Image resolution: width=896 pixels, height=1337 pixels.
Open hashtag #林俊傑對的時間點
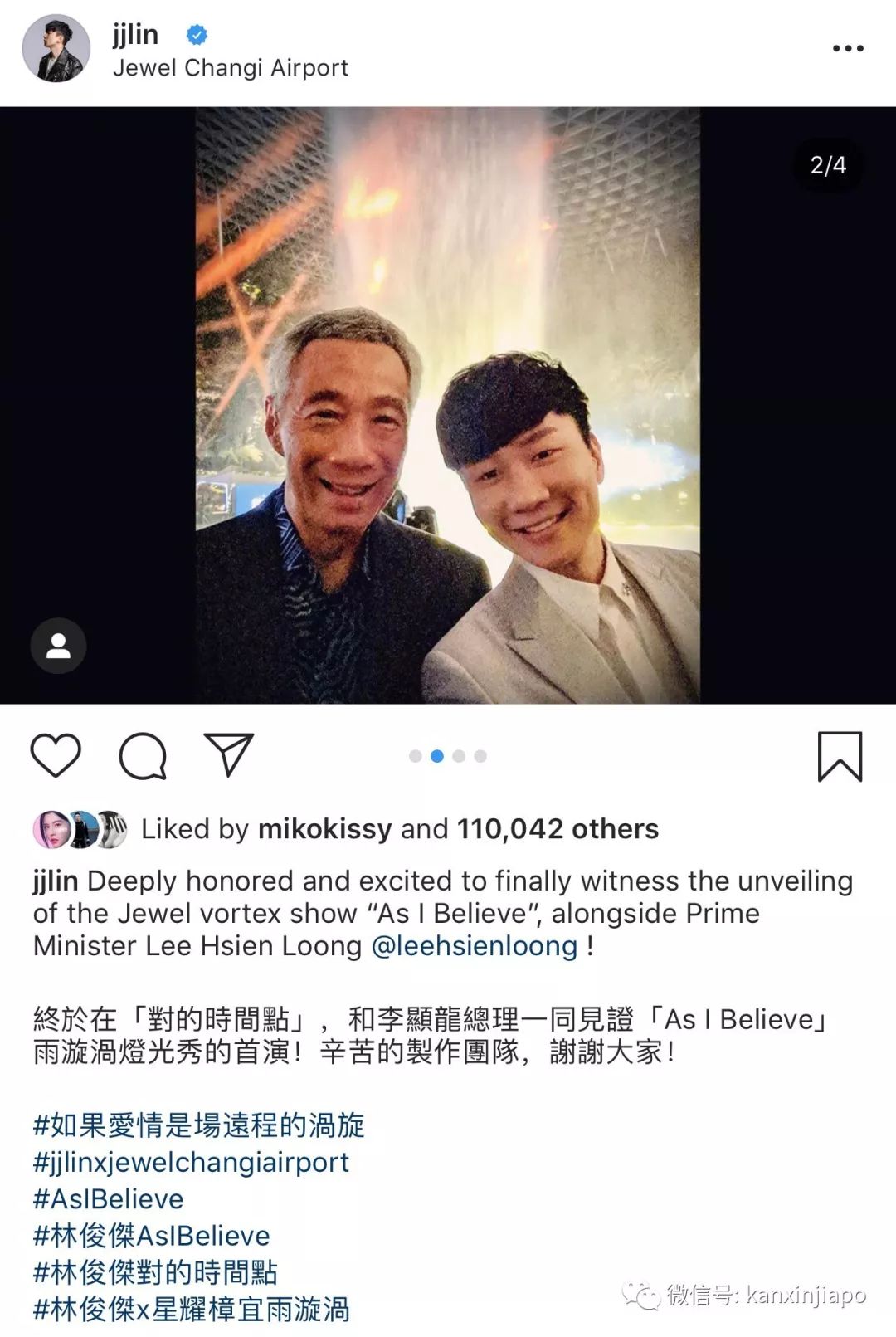pyautogui.click(x=155, y=1272)
